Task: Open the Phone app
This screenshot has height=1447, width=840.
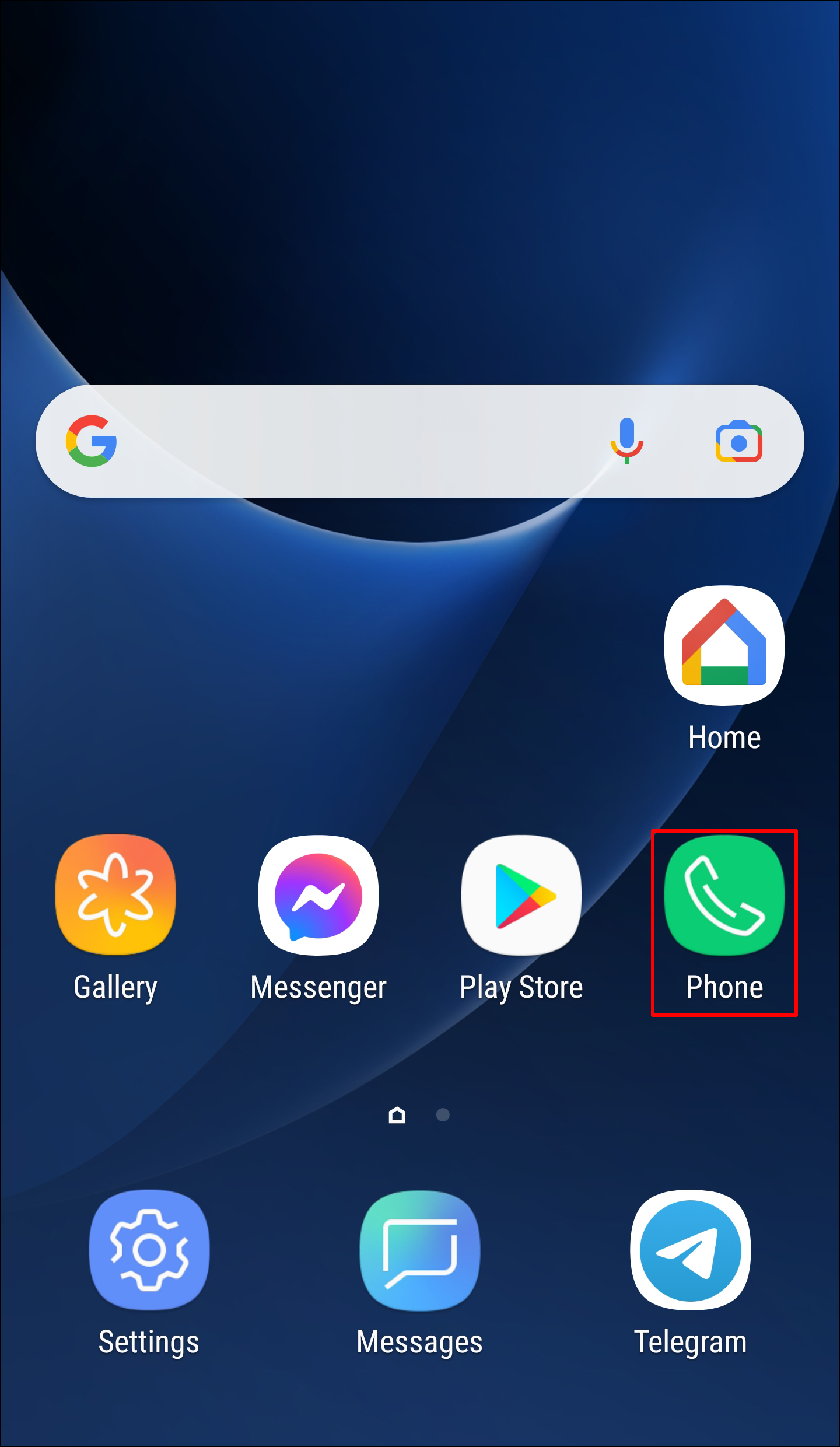Action: click(x=724, y=896)
